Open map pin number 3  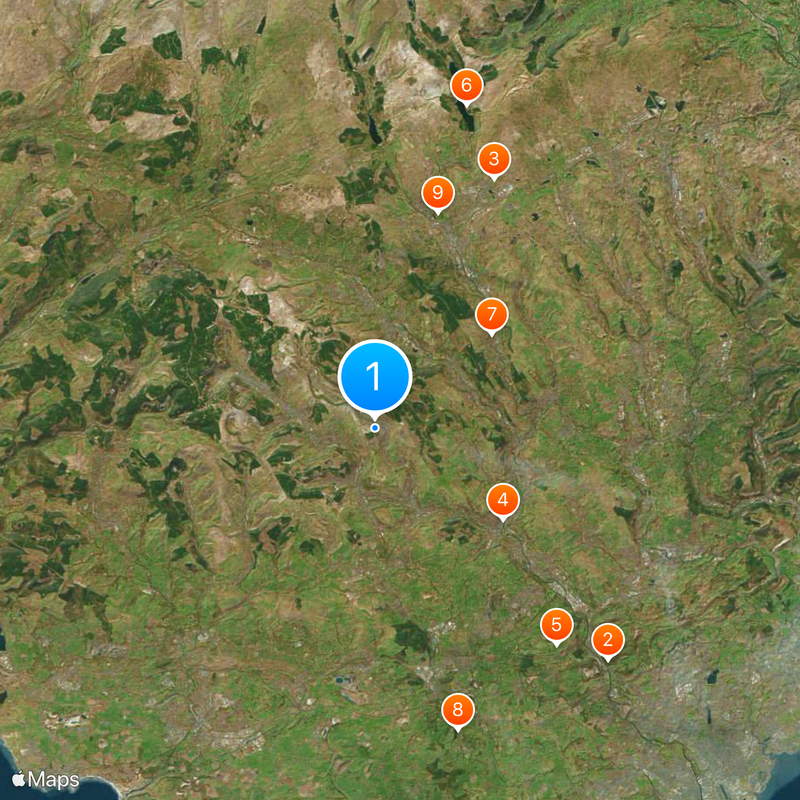click(x=493, y=159)
